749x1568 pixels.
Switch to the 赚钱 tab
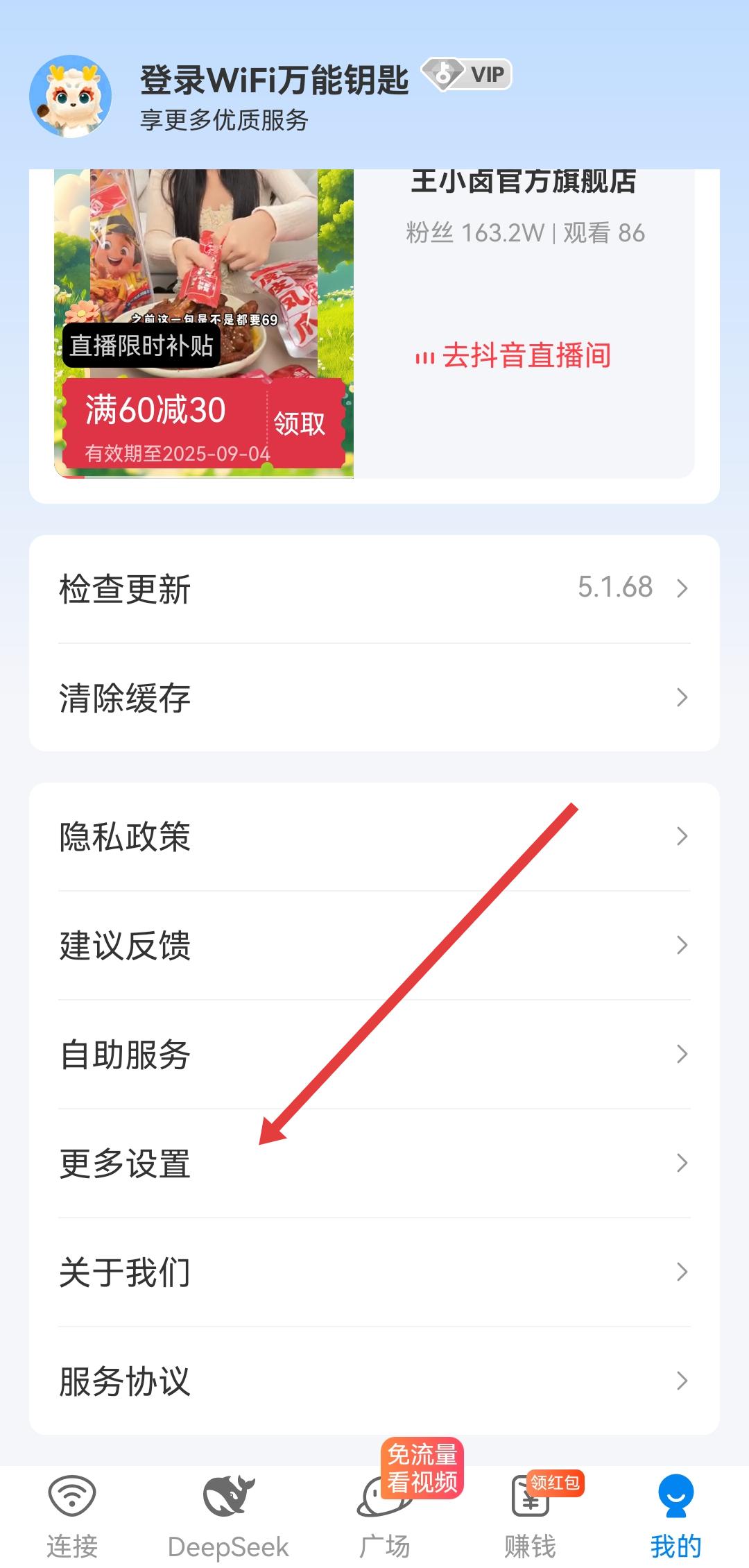[531, 1517]
